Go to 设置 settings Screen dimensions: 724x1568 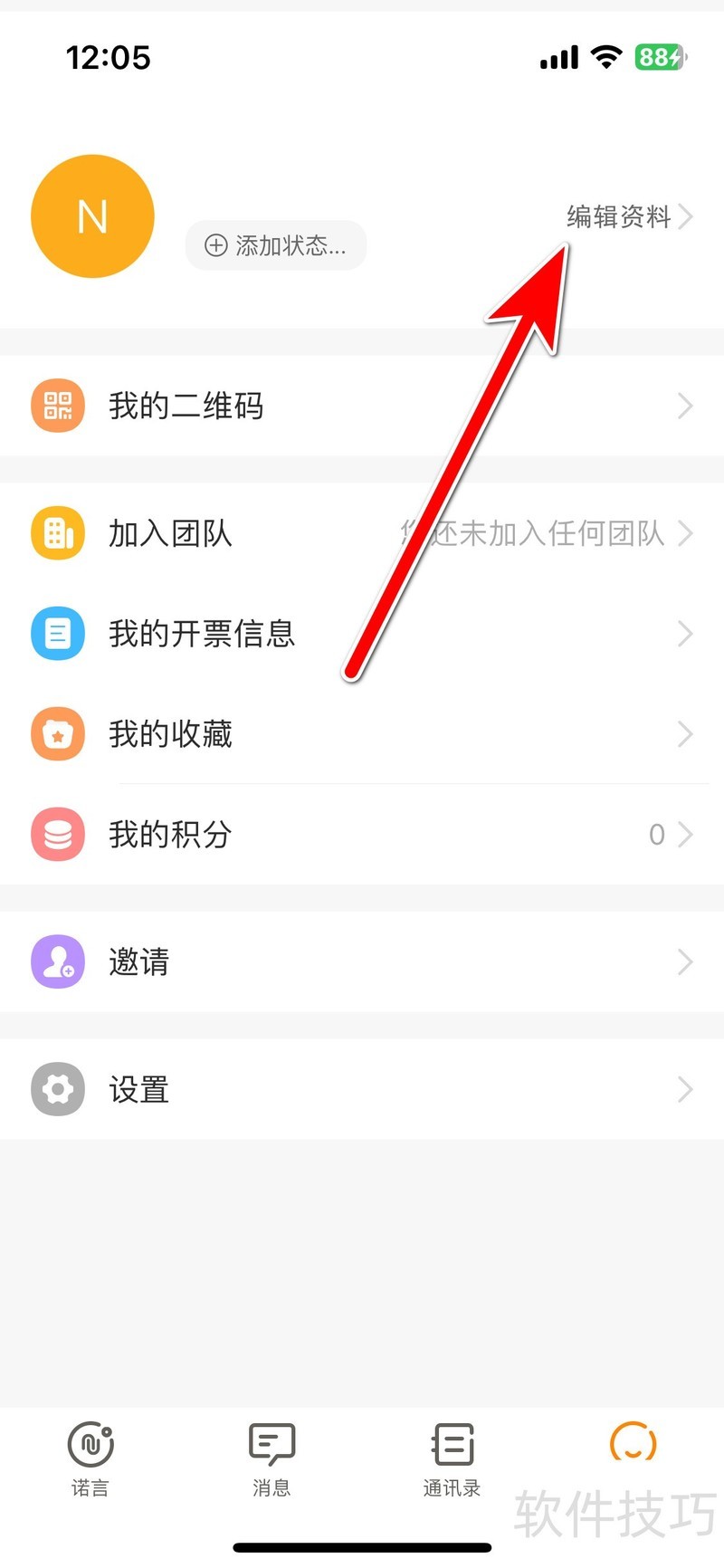[362, 1089]
